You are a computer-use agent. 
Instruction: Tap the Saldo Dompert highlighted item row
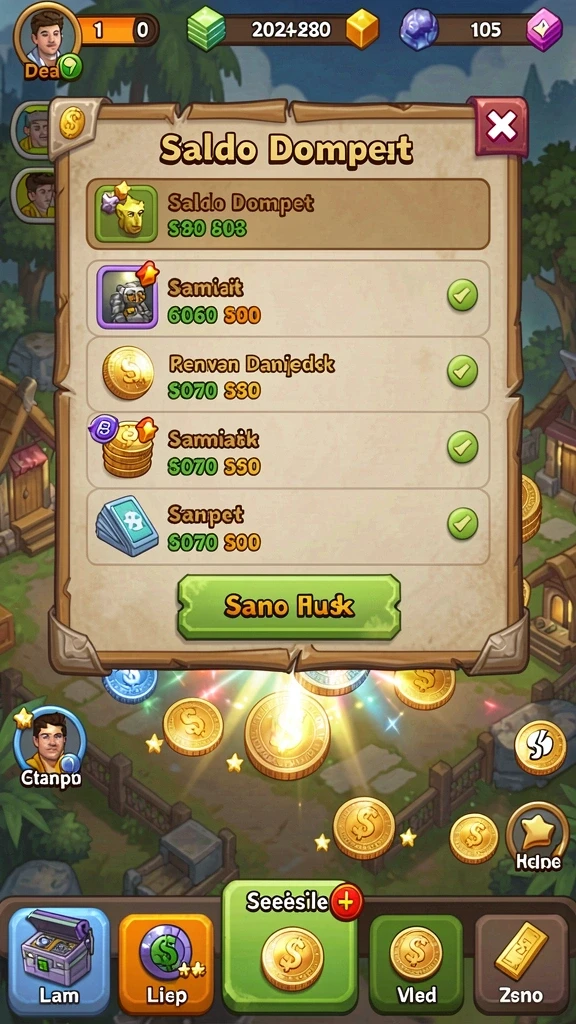click(x=288, y=214)
